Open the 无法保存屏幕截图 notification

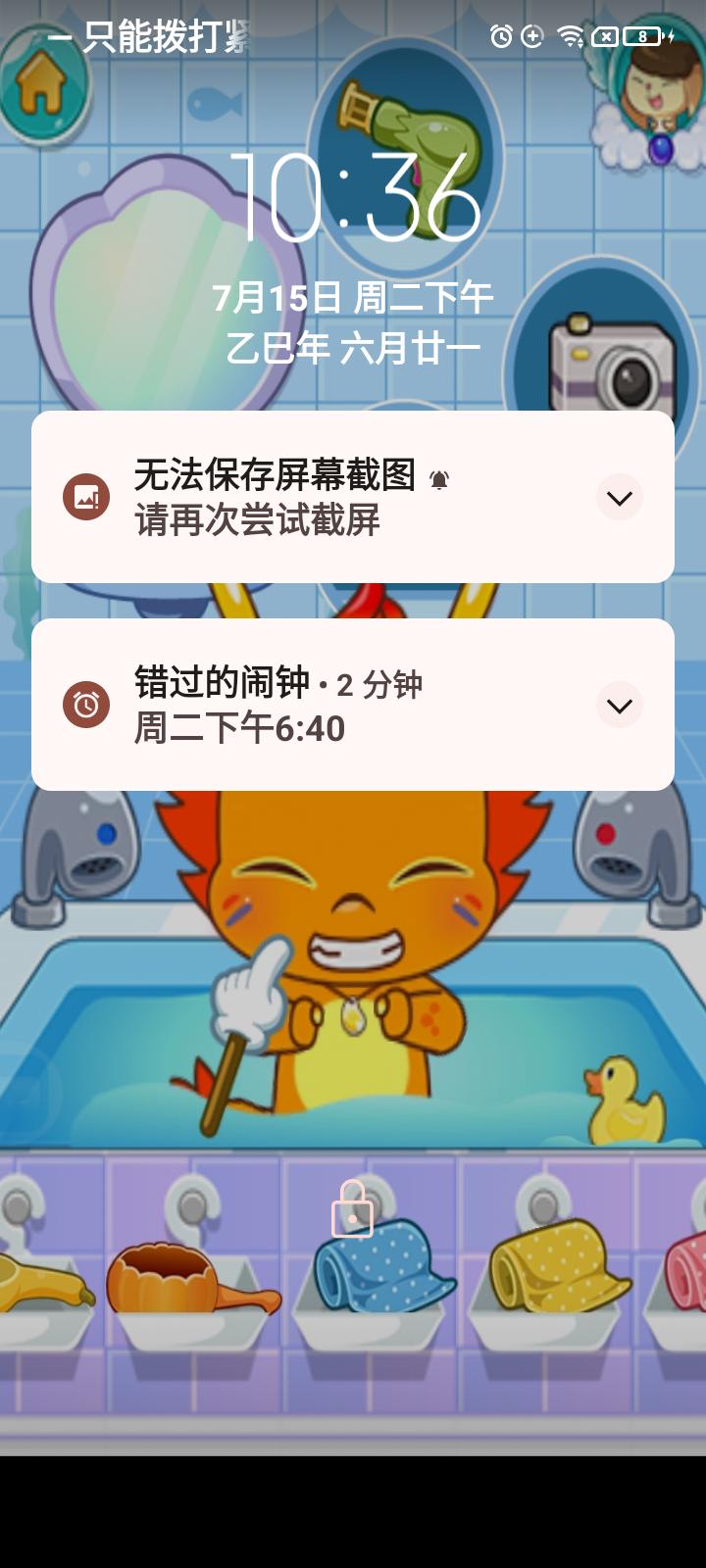(294, 498)
